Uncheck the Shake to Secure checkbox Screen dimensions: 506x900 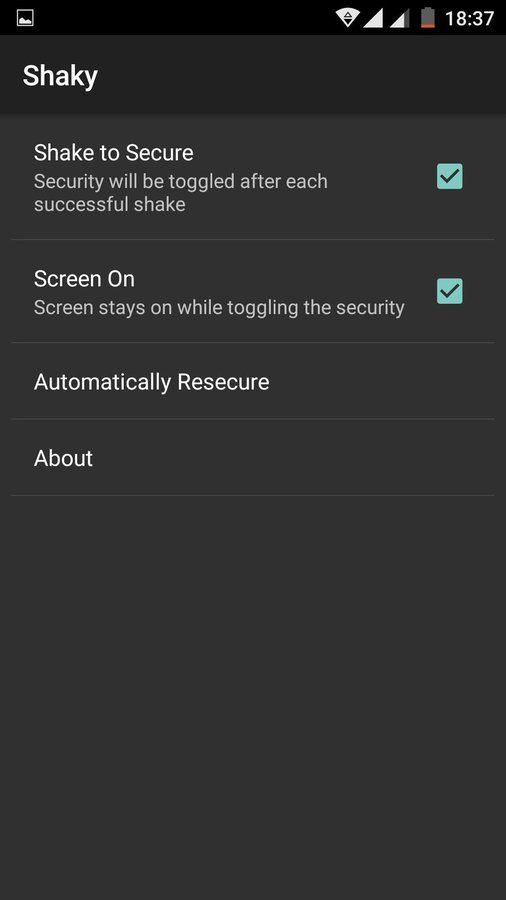449,177
